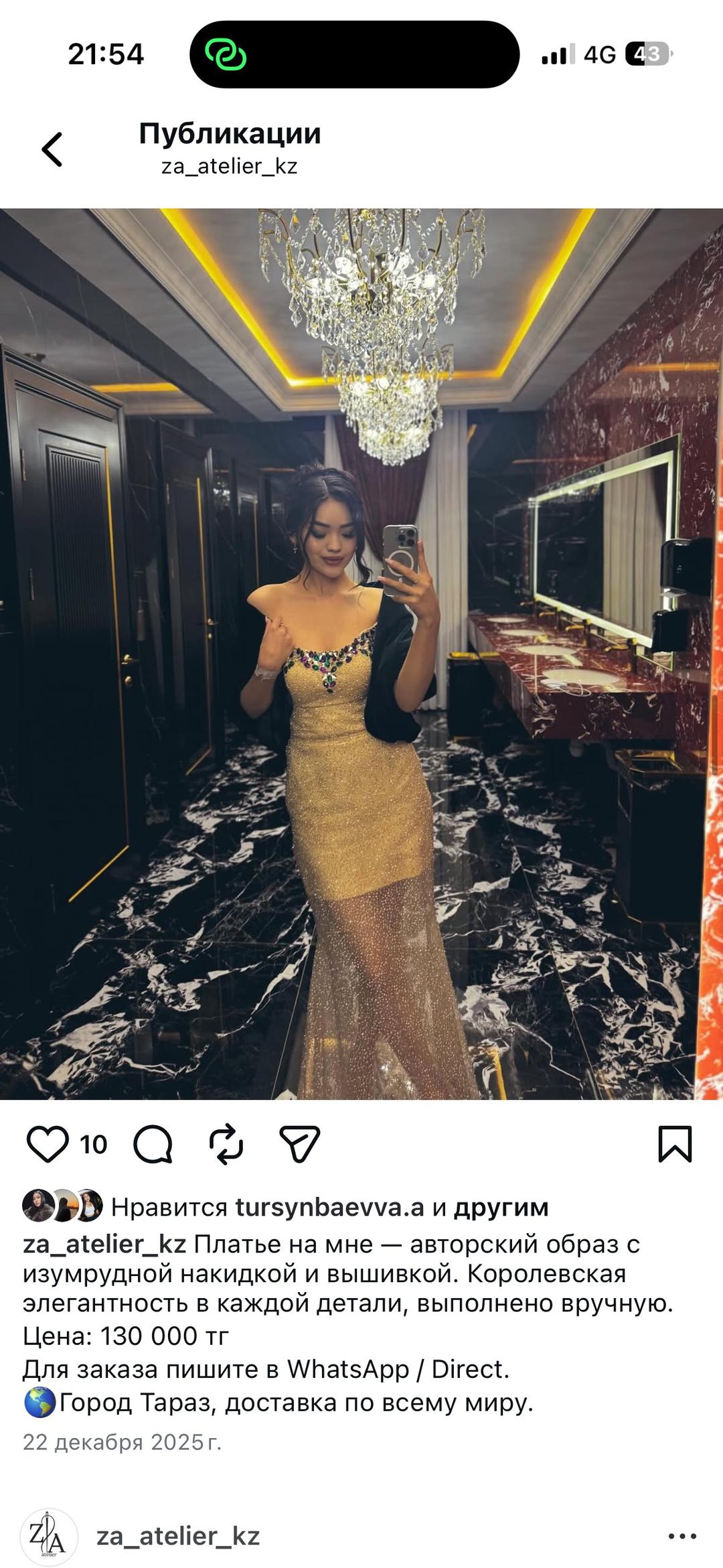This screenshot has height=1568, width=723.
Task: Tap the za_atelier_kz name in next post header
Action: pos(178,1537)
